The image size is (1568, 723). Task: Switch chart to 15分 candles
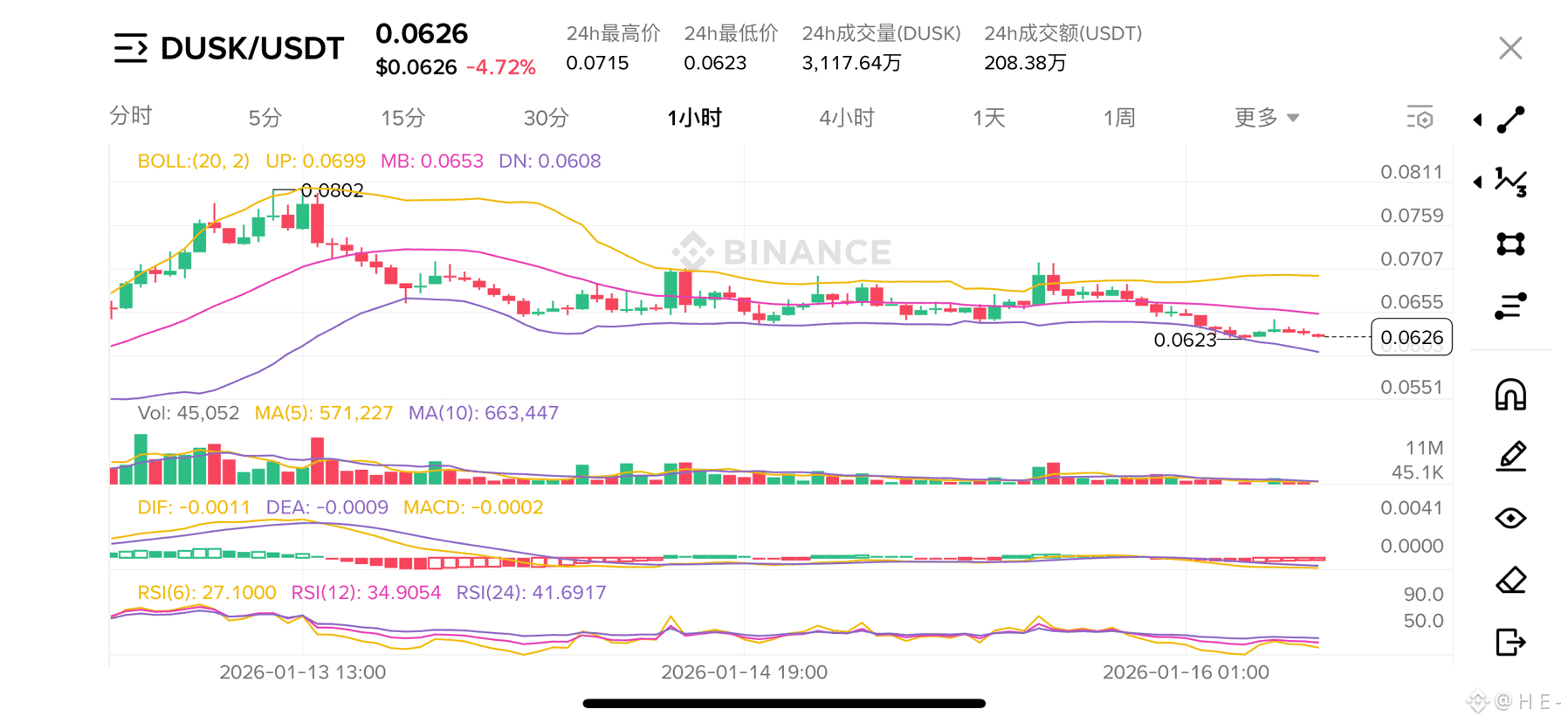coord(402,118)
